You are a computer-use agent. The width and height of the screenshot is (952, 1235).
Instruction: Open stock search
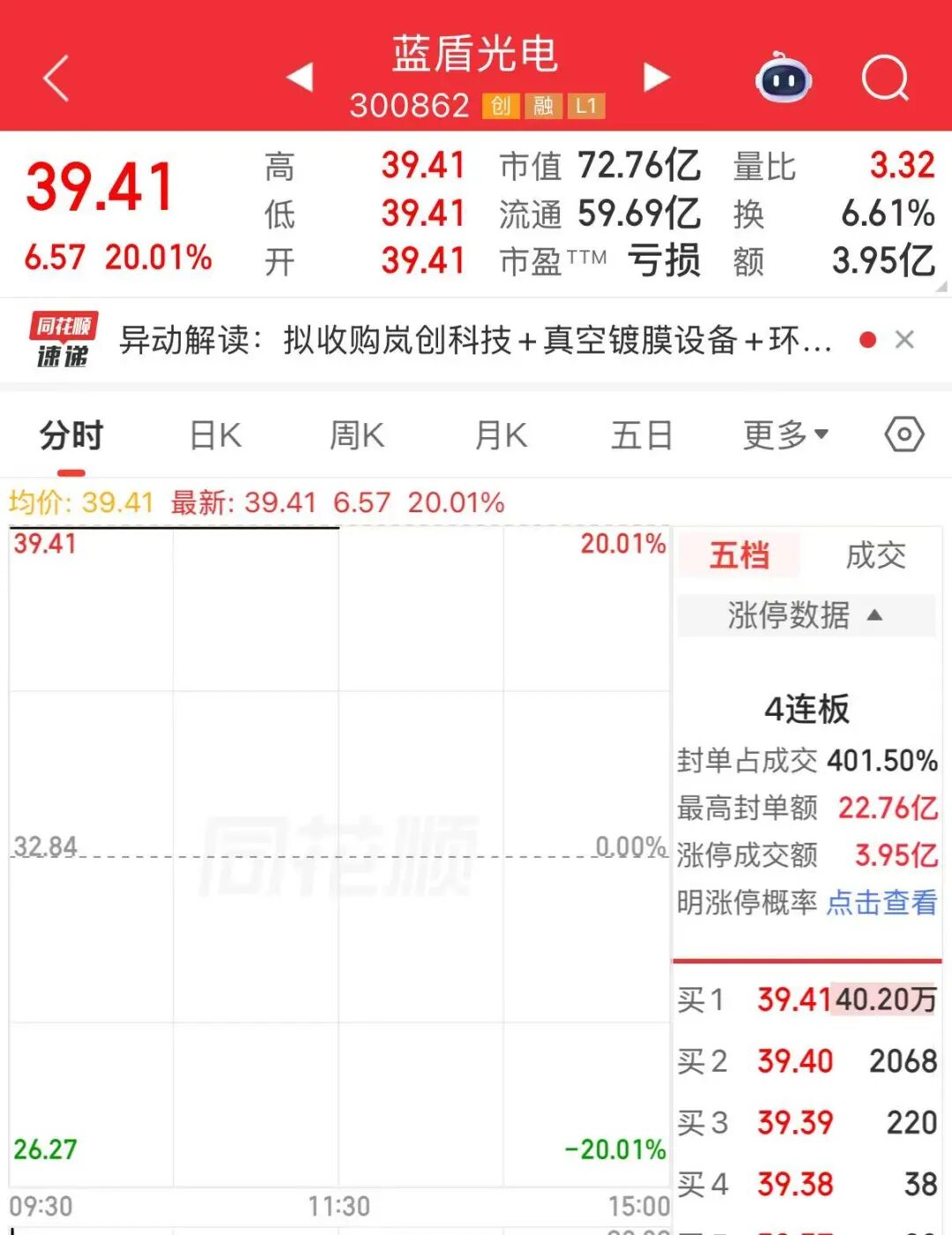(885, 79)
